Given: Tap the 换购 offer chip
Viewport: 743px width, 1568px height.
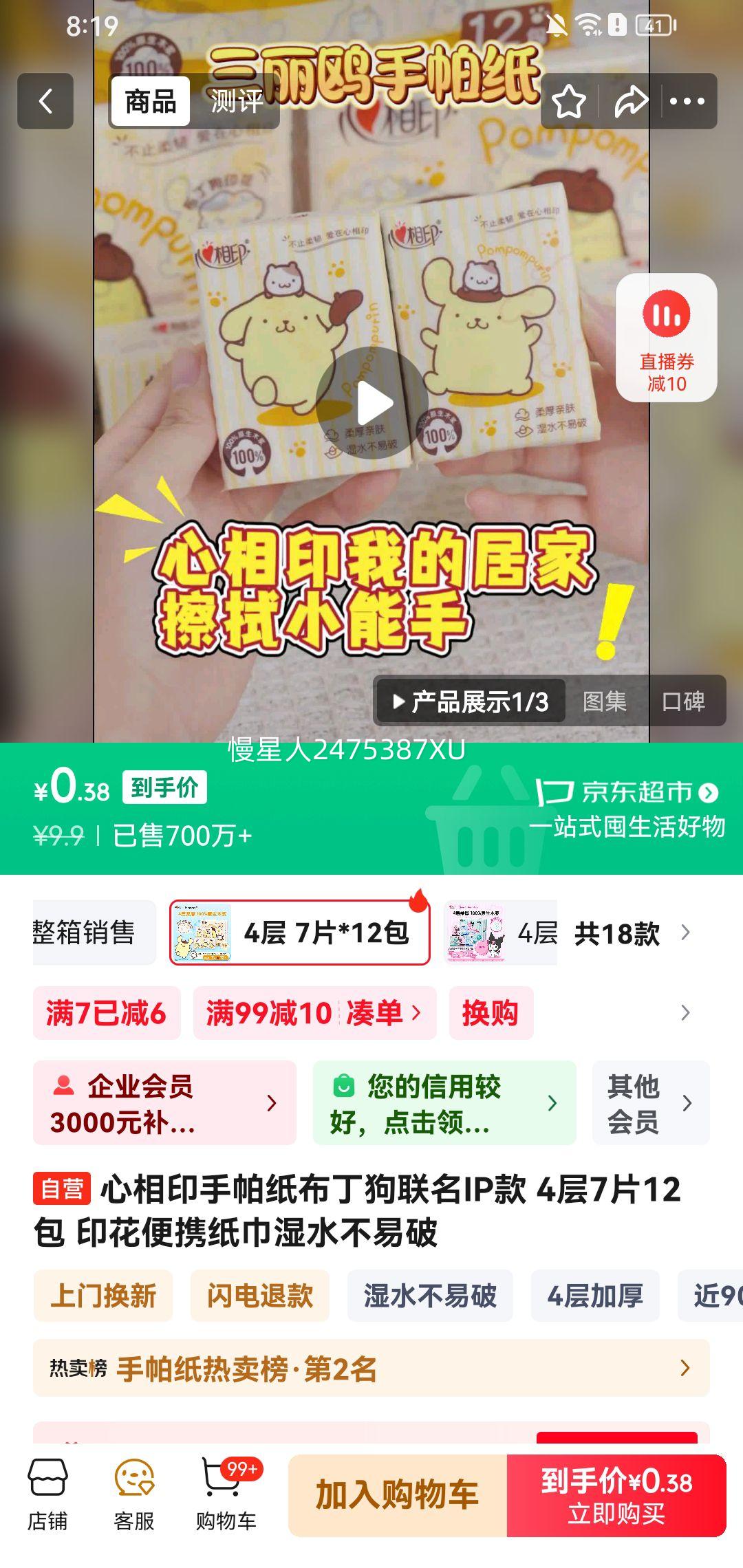Looking at the screenshot, I should coord(491,1013).
